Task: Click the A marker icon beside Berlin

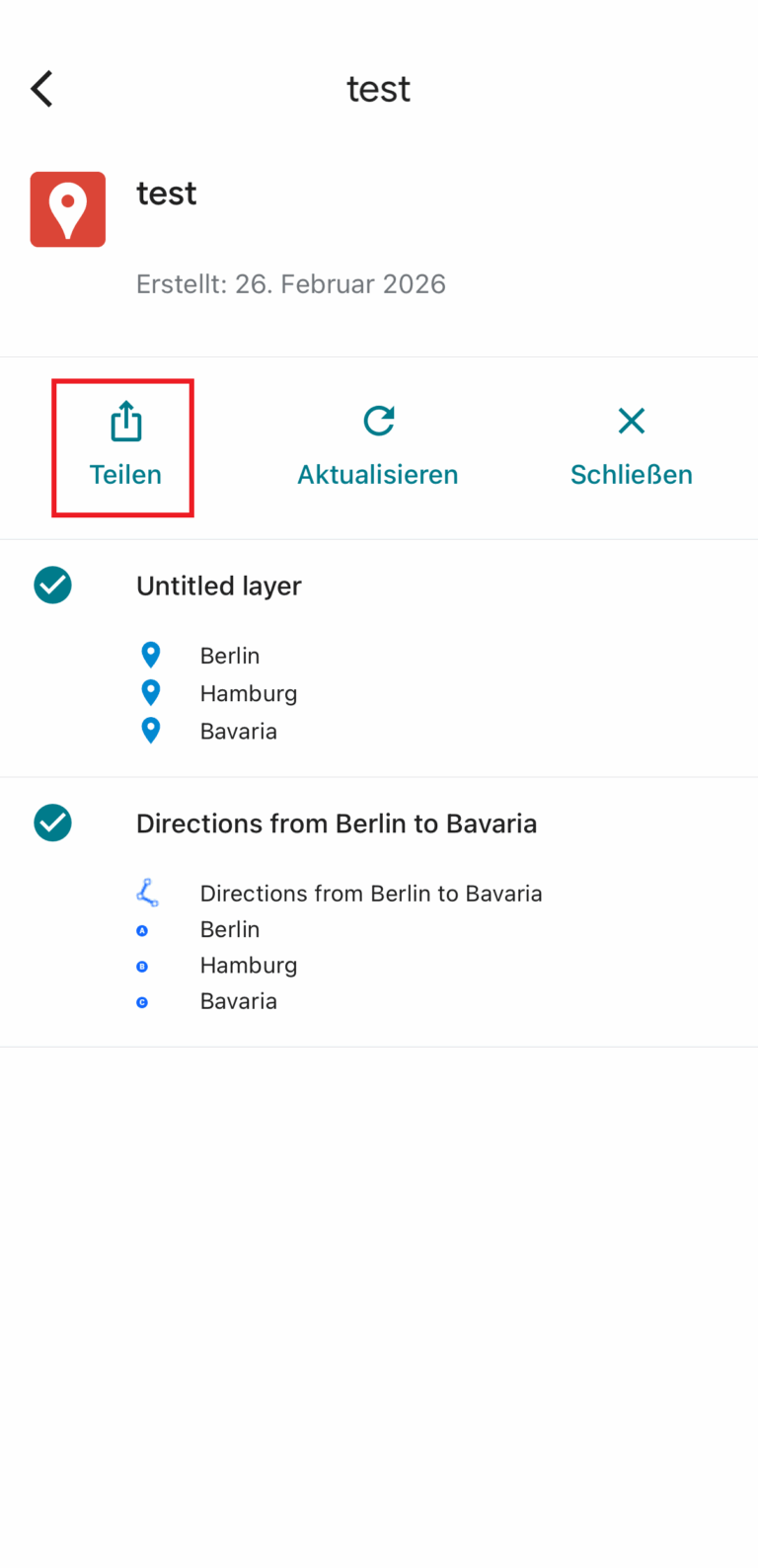Action: click(150, 928)
